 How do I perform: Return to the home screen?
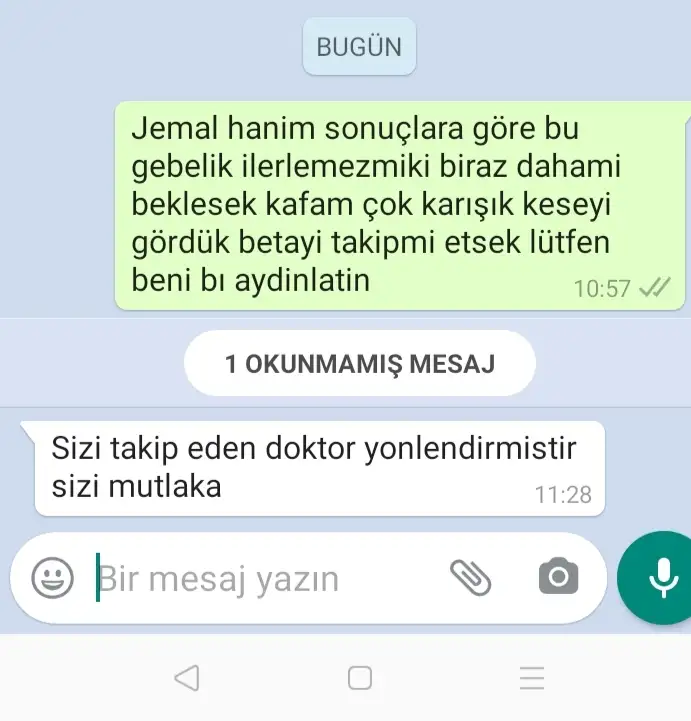[x=359, y=678]
